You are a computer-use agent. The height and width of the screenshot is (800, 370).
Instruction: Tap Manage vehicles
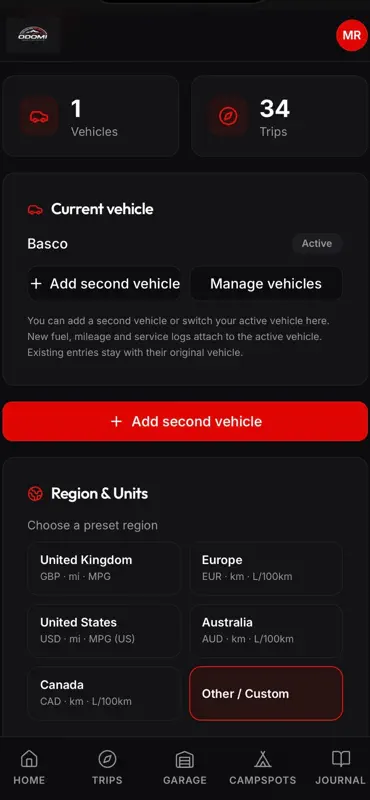266,284
